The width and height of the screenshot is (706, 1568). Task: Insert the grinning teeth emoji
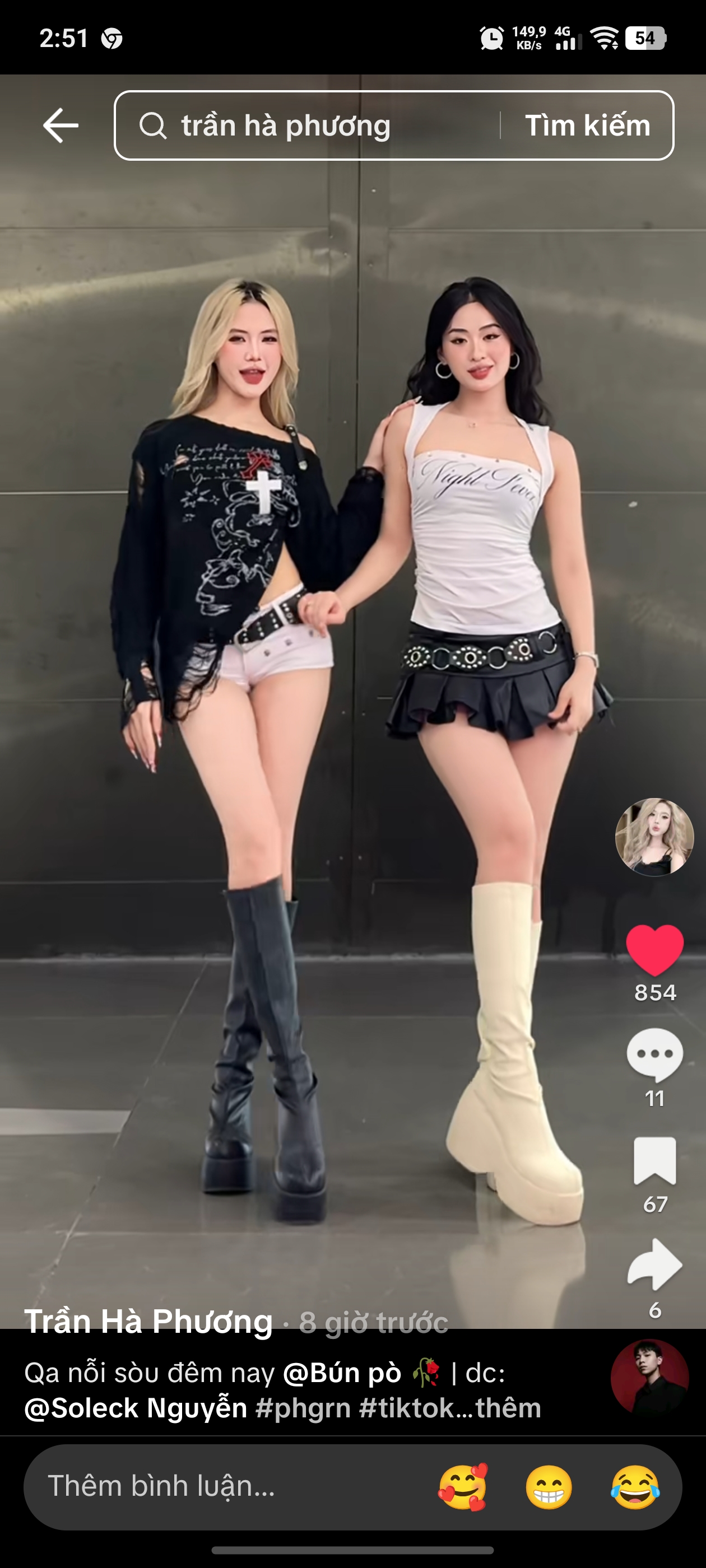click(549, 1487)
